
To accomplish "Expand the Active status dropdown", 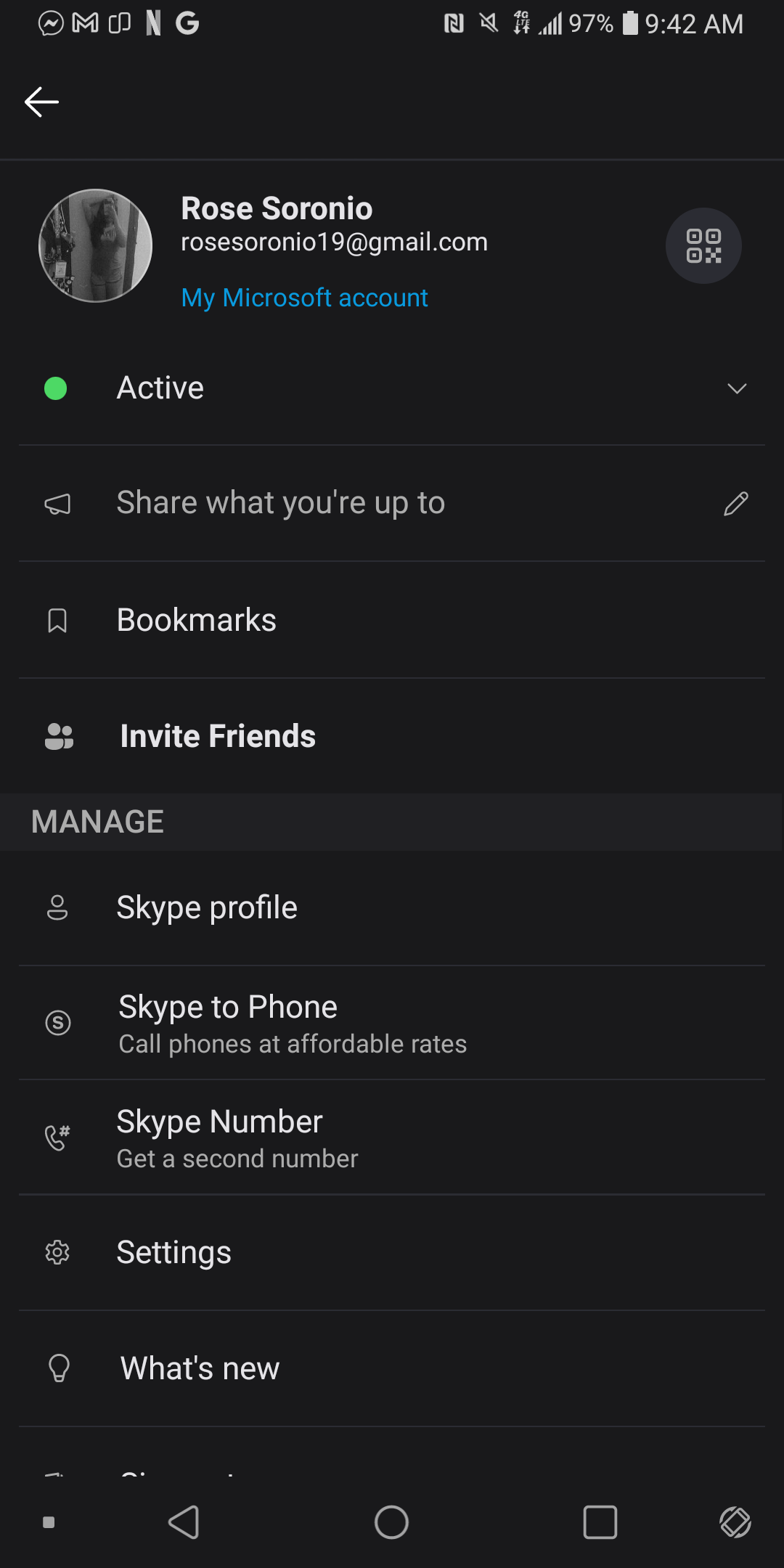I will (x=392, y=388).
